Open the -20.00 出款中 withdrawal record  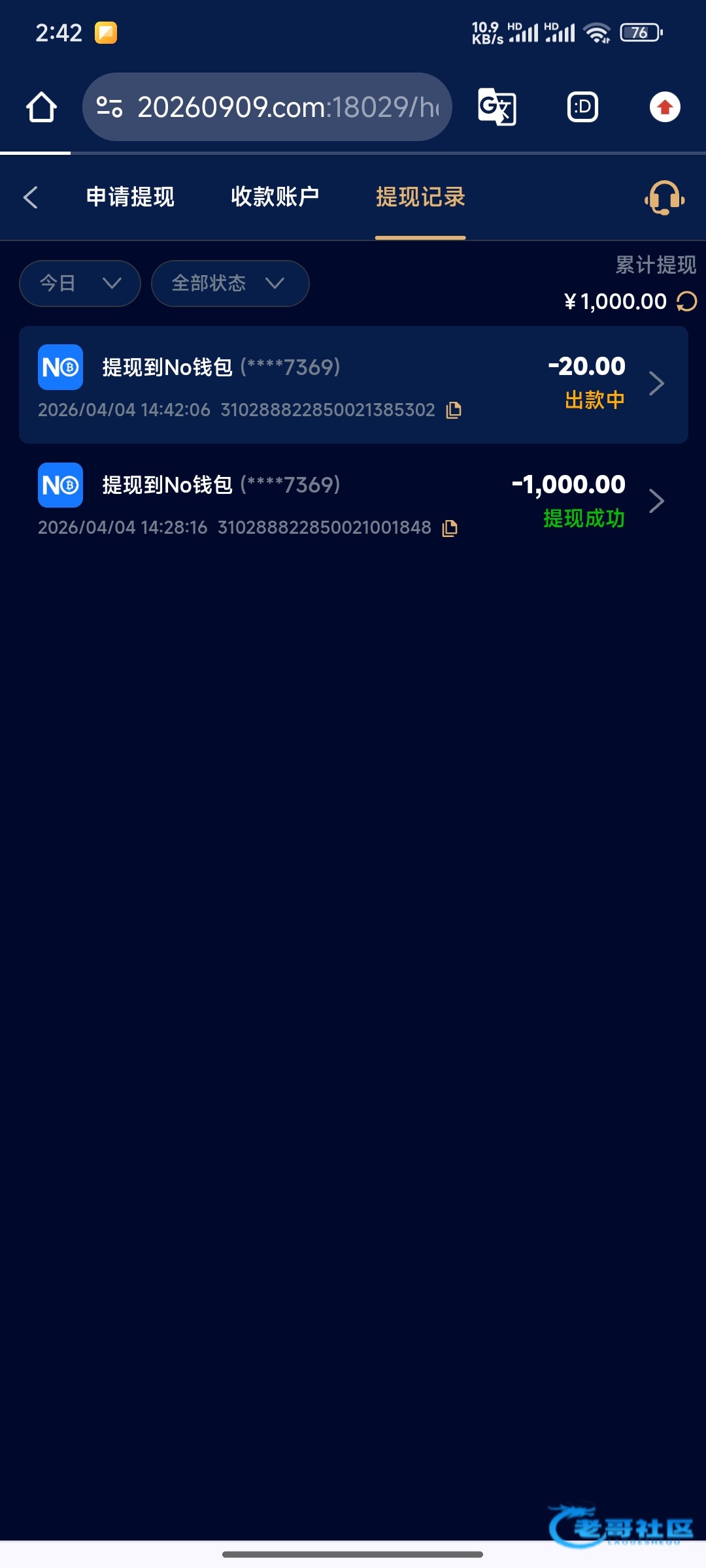click(x=353, y=385)
